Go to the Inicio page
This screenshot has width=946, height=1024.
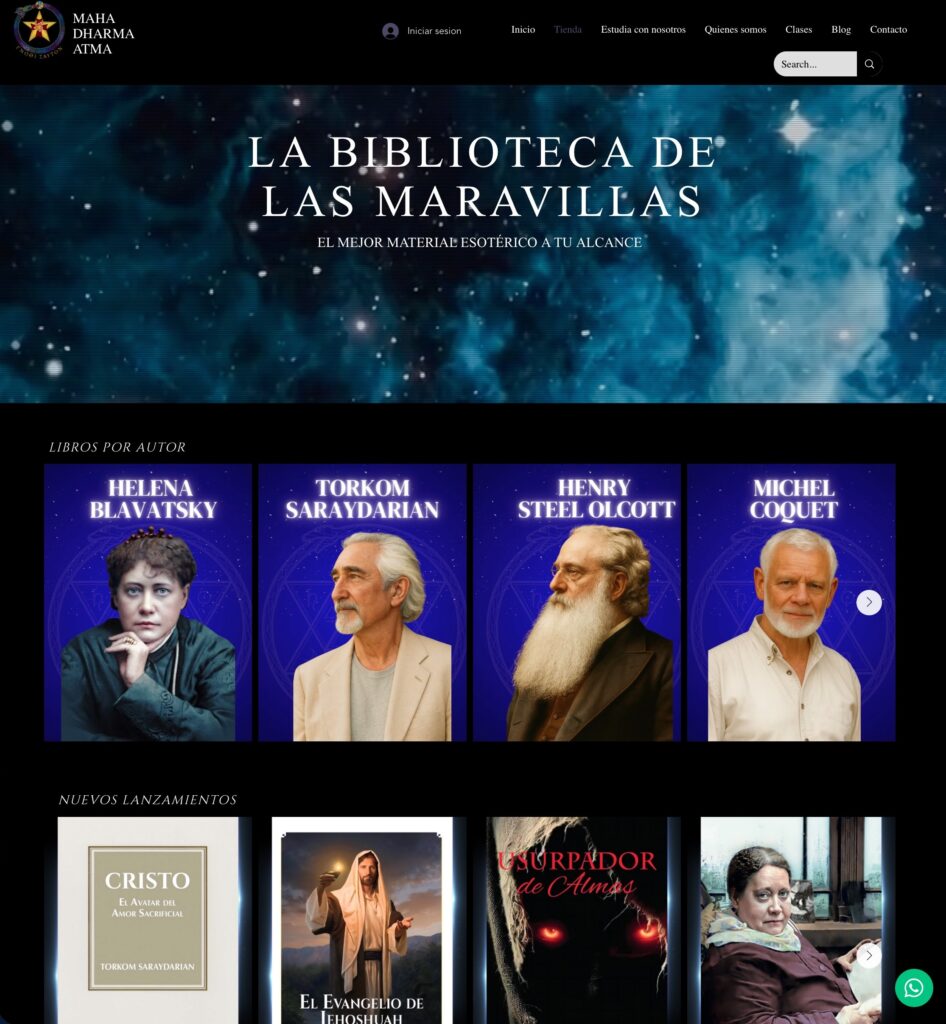523,30
